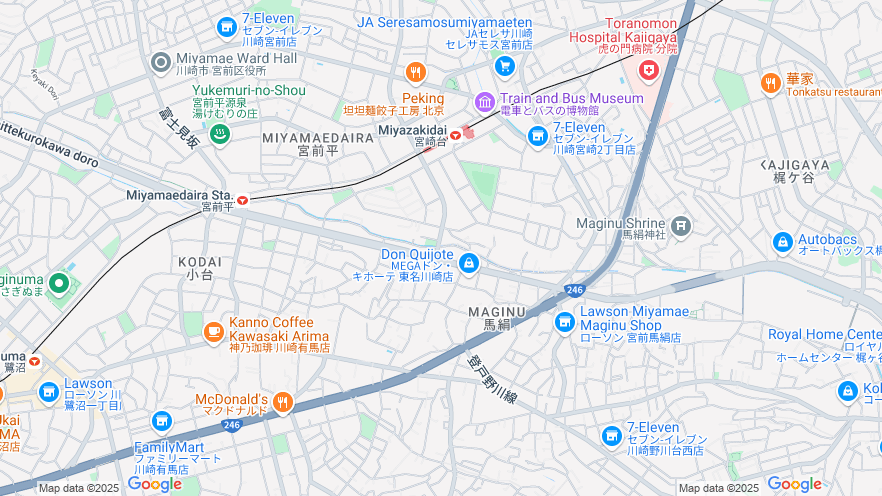Open the Miyamaedaira Sta. marker
The width and height of the screenshot is (882, 496).
tap(241, 198)
